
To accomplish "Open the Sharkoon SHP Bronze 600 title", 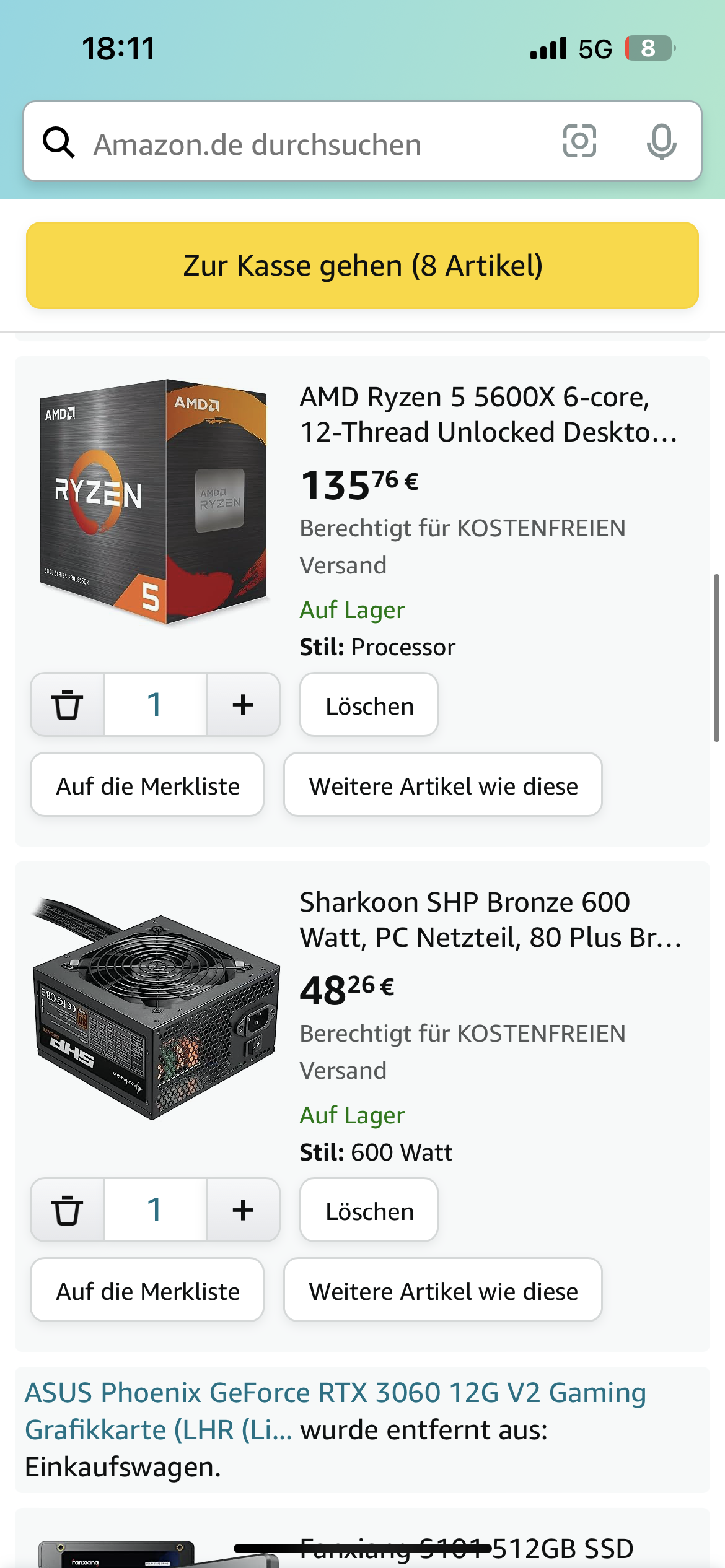I will [x=490, y=920].
